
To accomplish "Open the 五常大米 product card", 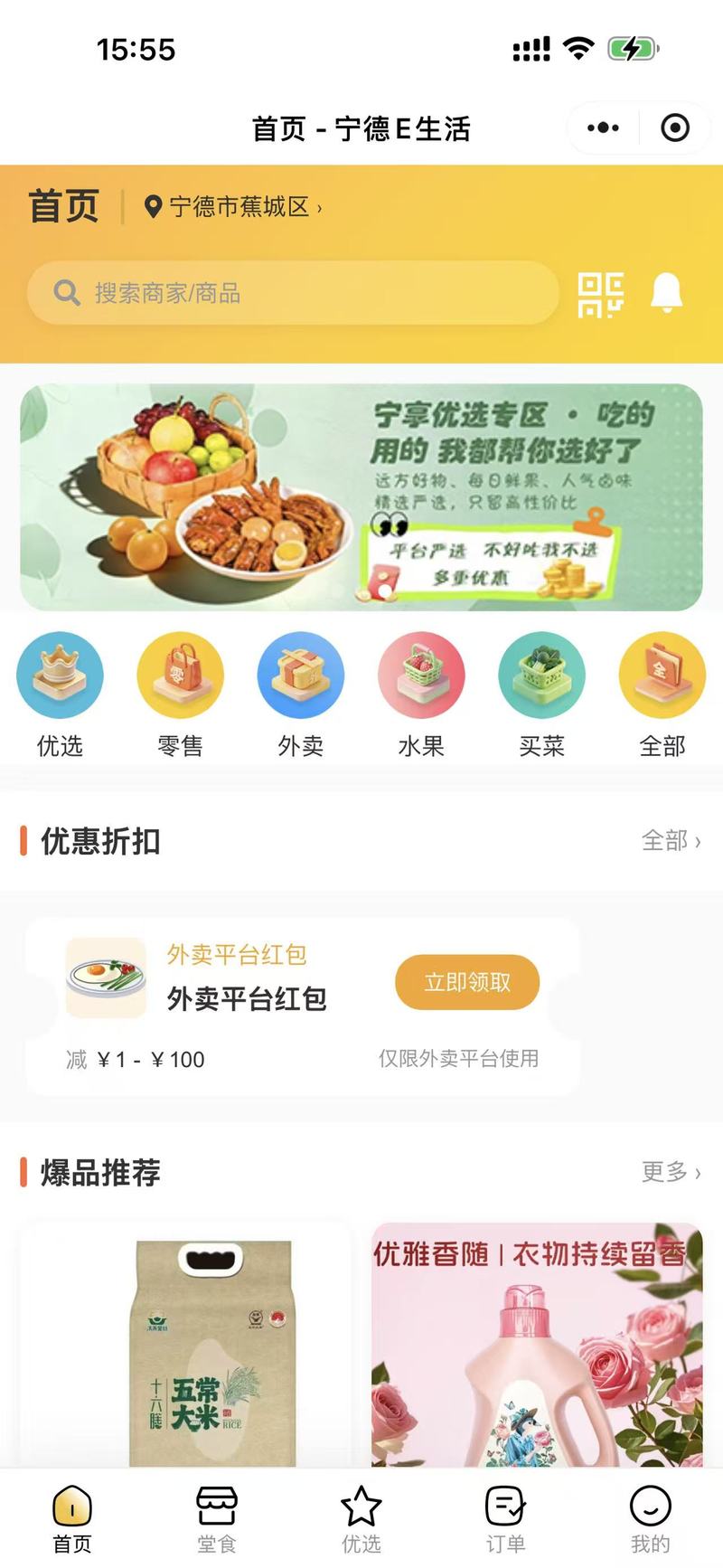I will click(185, 1347).
